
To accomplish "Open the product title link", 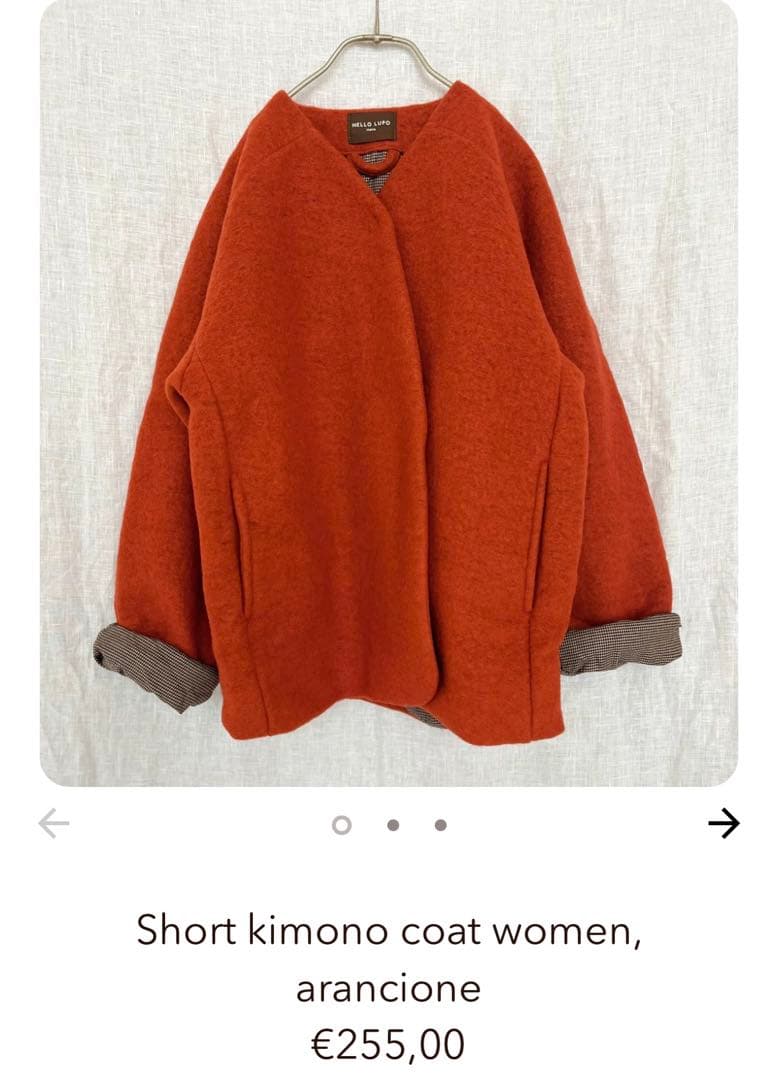I will (x=388, y=931).
